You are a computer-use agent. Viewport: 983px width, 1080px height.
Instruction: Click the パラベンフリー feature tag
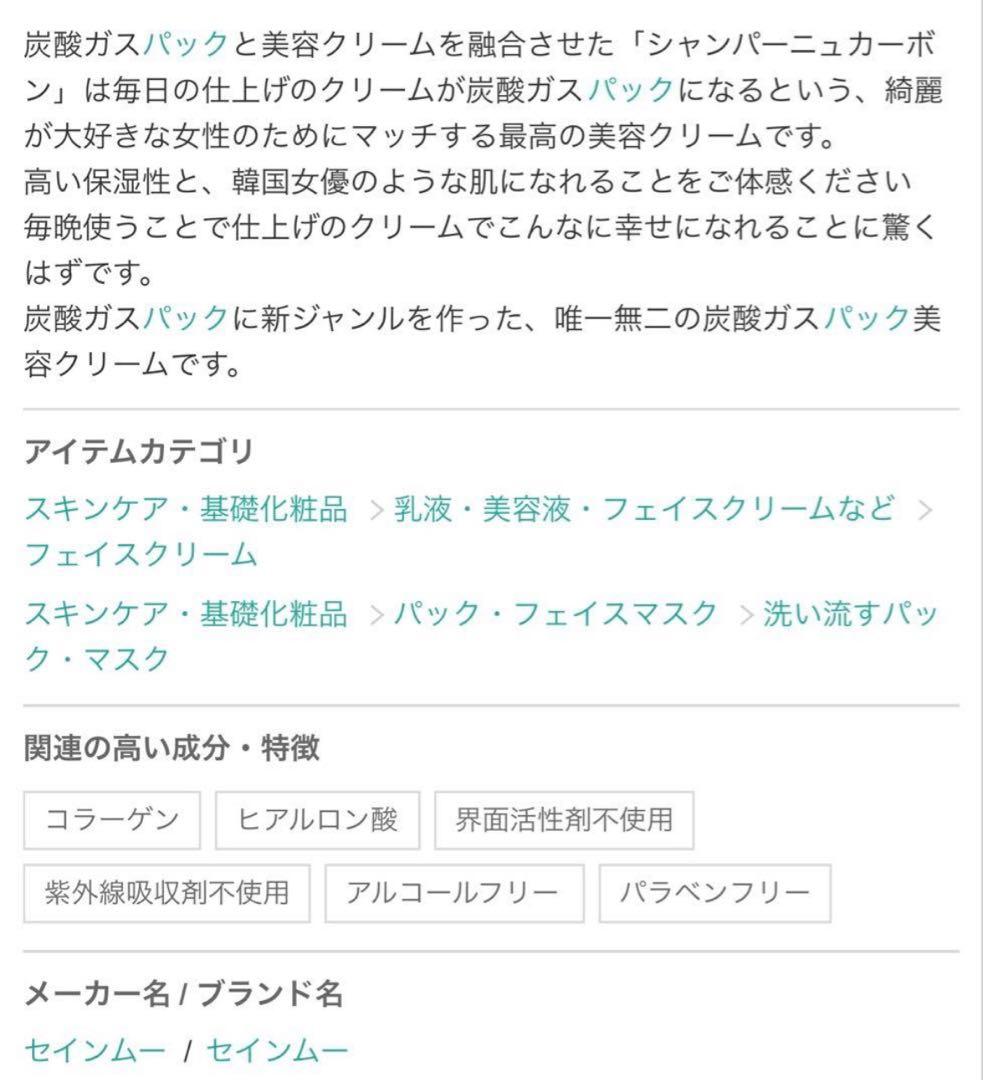coord(713,894)
